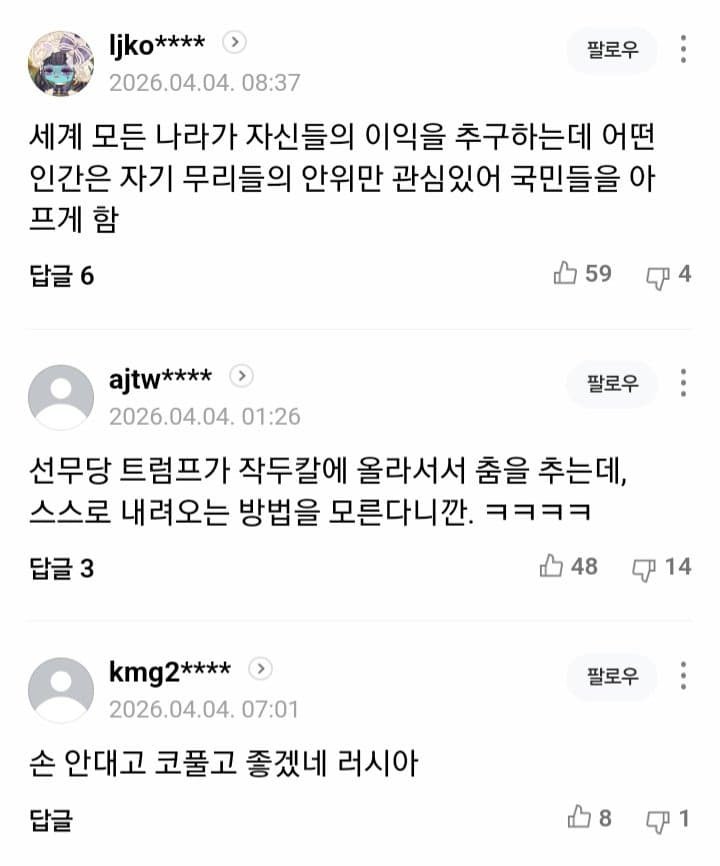Follow user kmg2****
Screen dimensions: 720x866
(612, 677)
